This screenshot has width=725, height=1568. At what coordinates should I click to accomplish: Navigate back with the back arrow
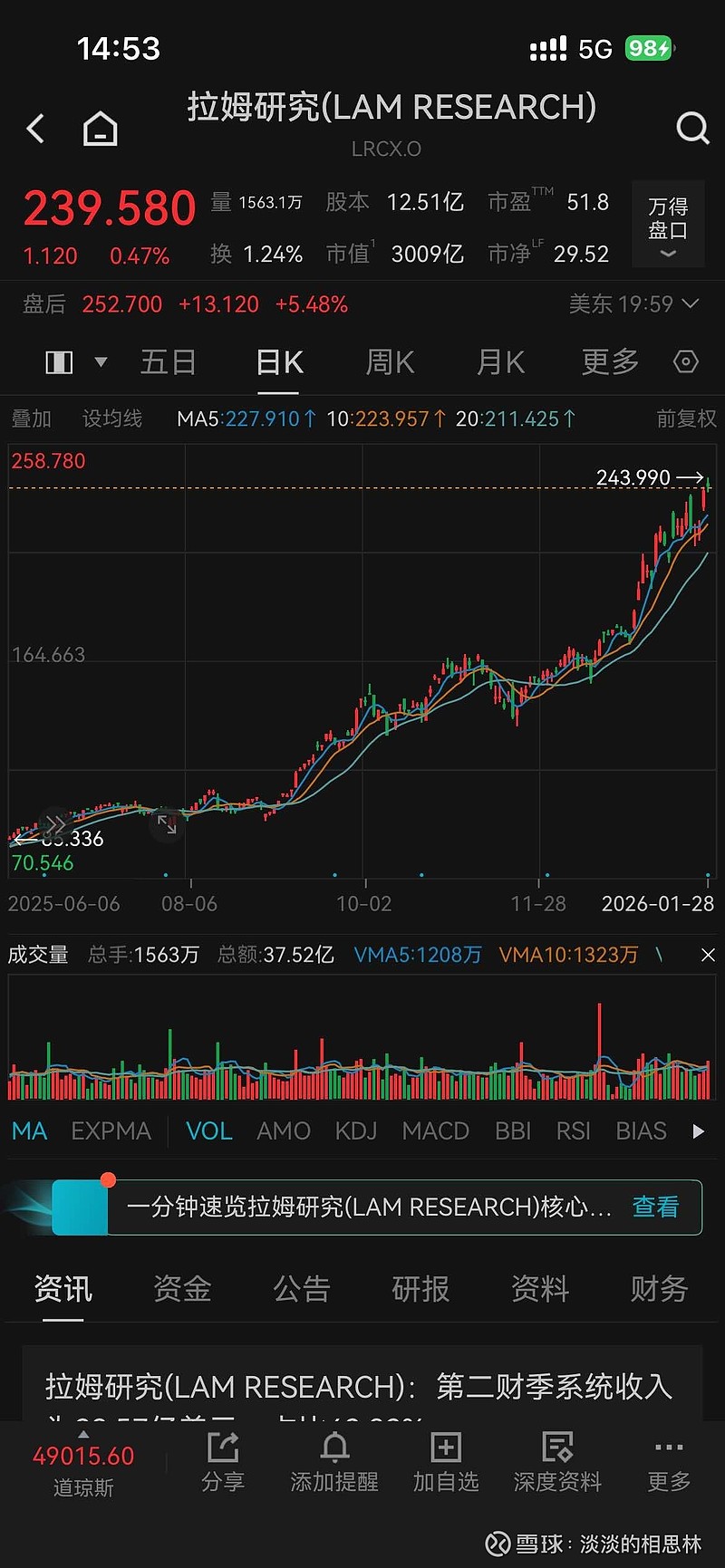click(x=36, y=128)
